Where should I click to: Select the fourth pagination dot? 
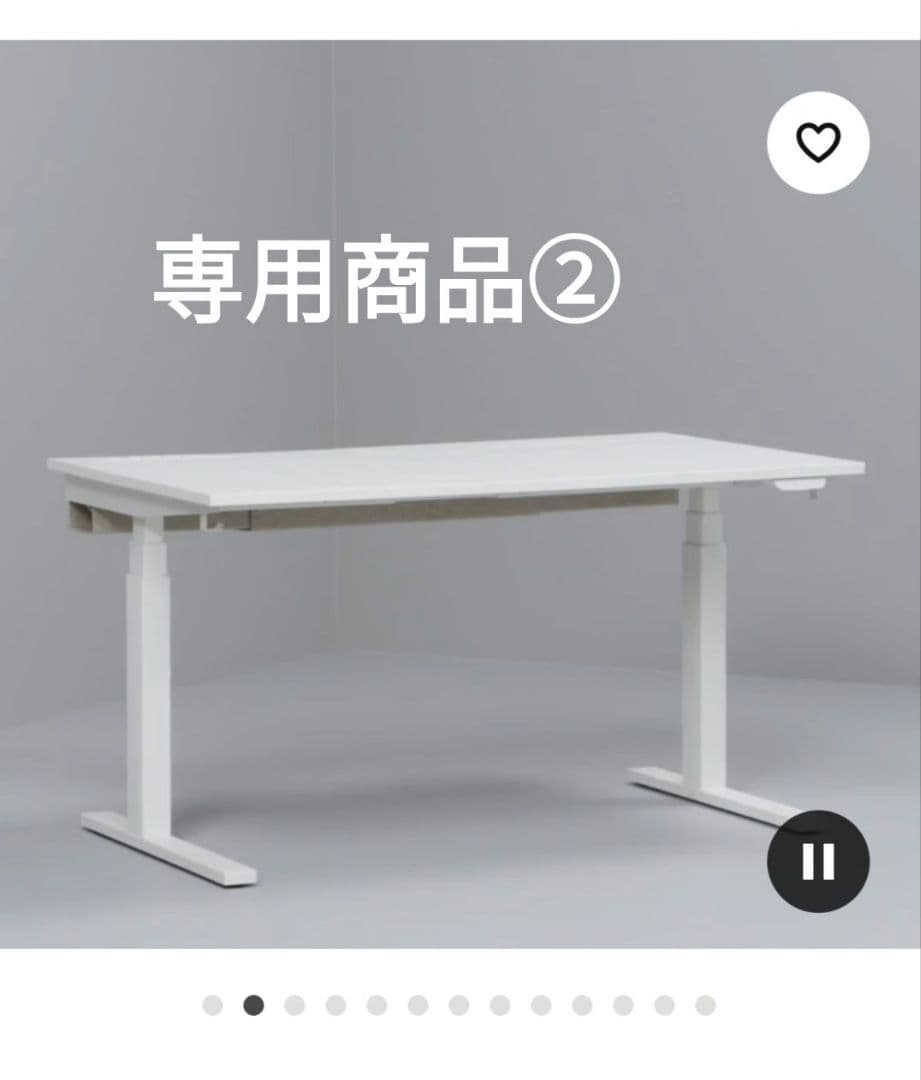pos(335,1002)
